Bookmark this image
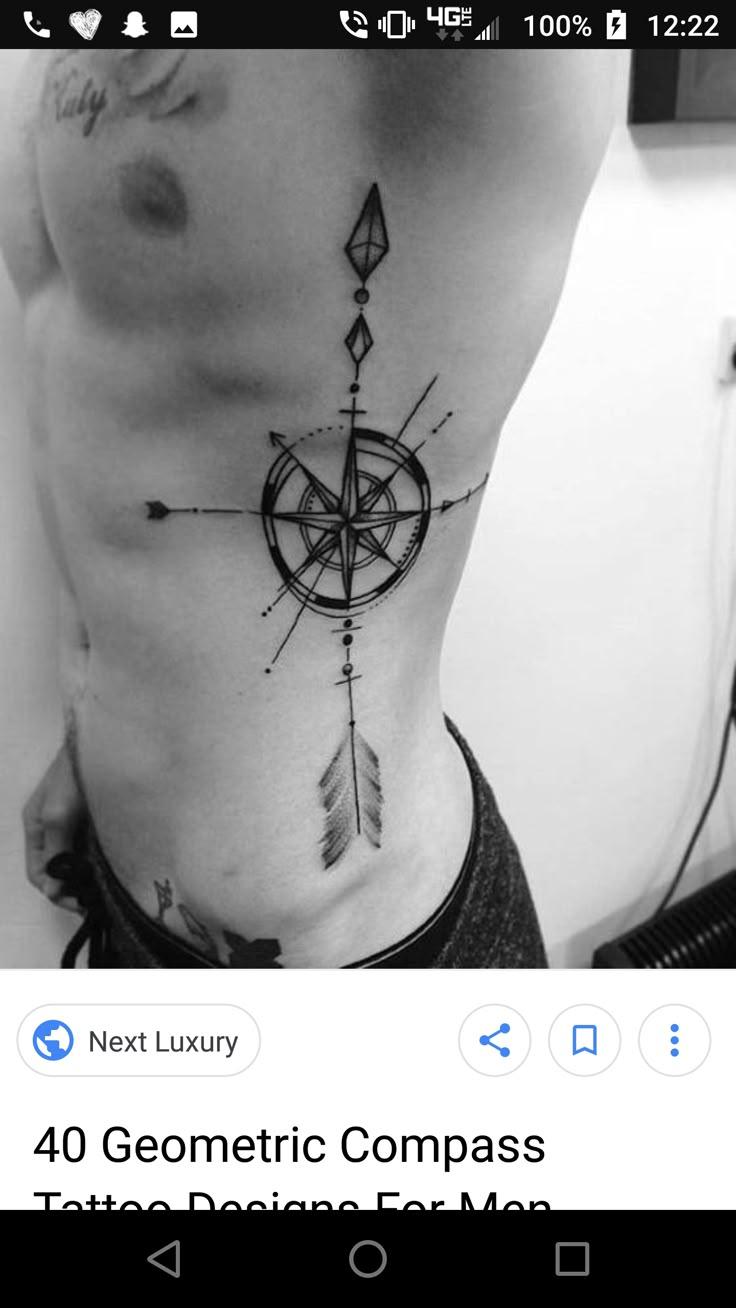The image size is (736, 1308). coord(585,1040)
